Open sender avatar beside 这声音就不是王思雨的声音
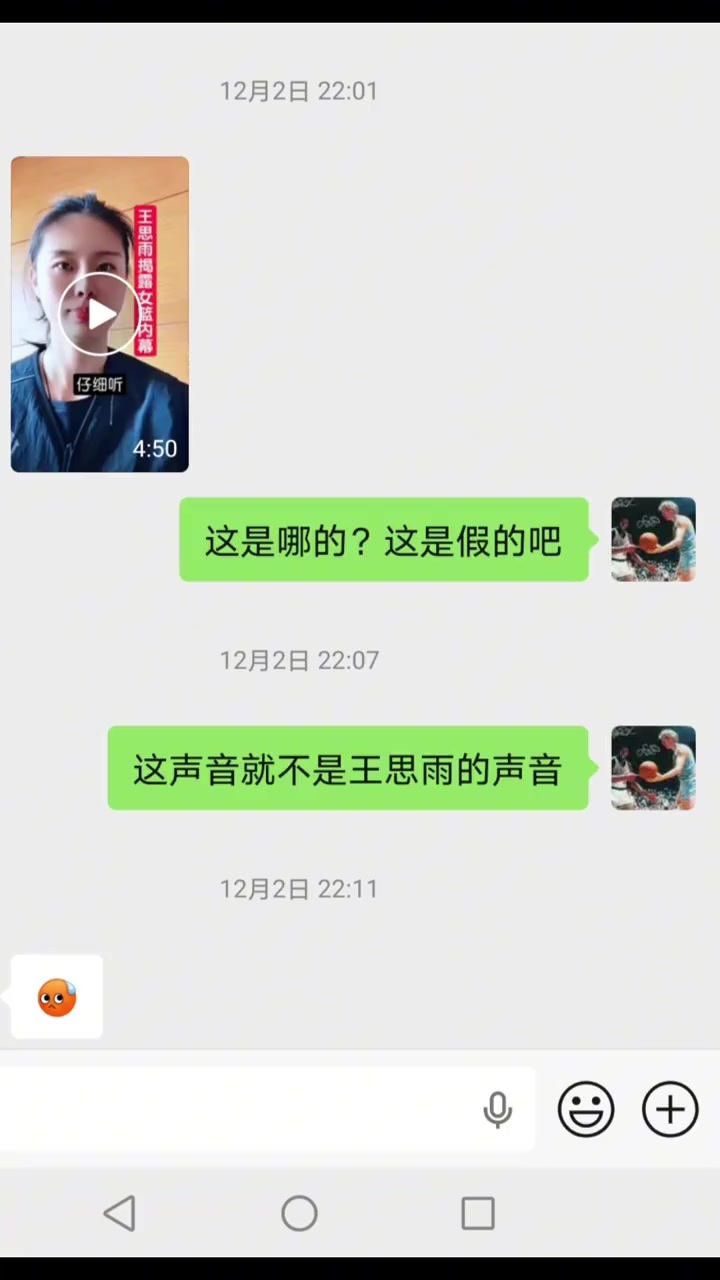 pos(653,768)
